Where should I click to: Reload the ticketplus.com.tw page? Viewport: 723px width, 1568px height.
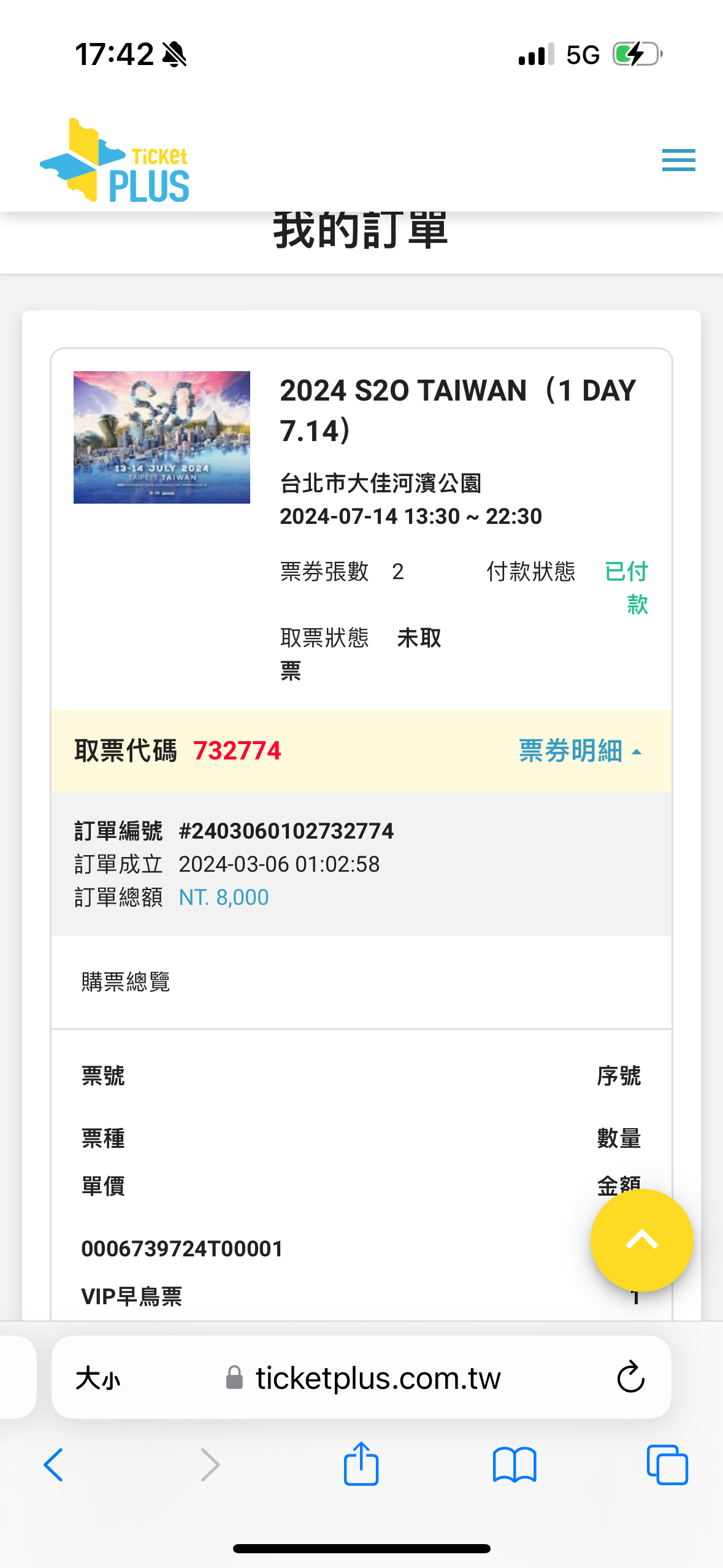(x=630, y=1378)
